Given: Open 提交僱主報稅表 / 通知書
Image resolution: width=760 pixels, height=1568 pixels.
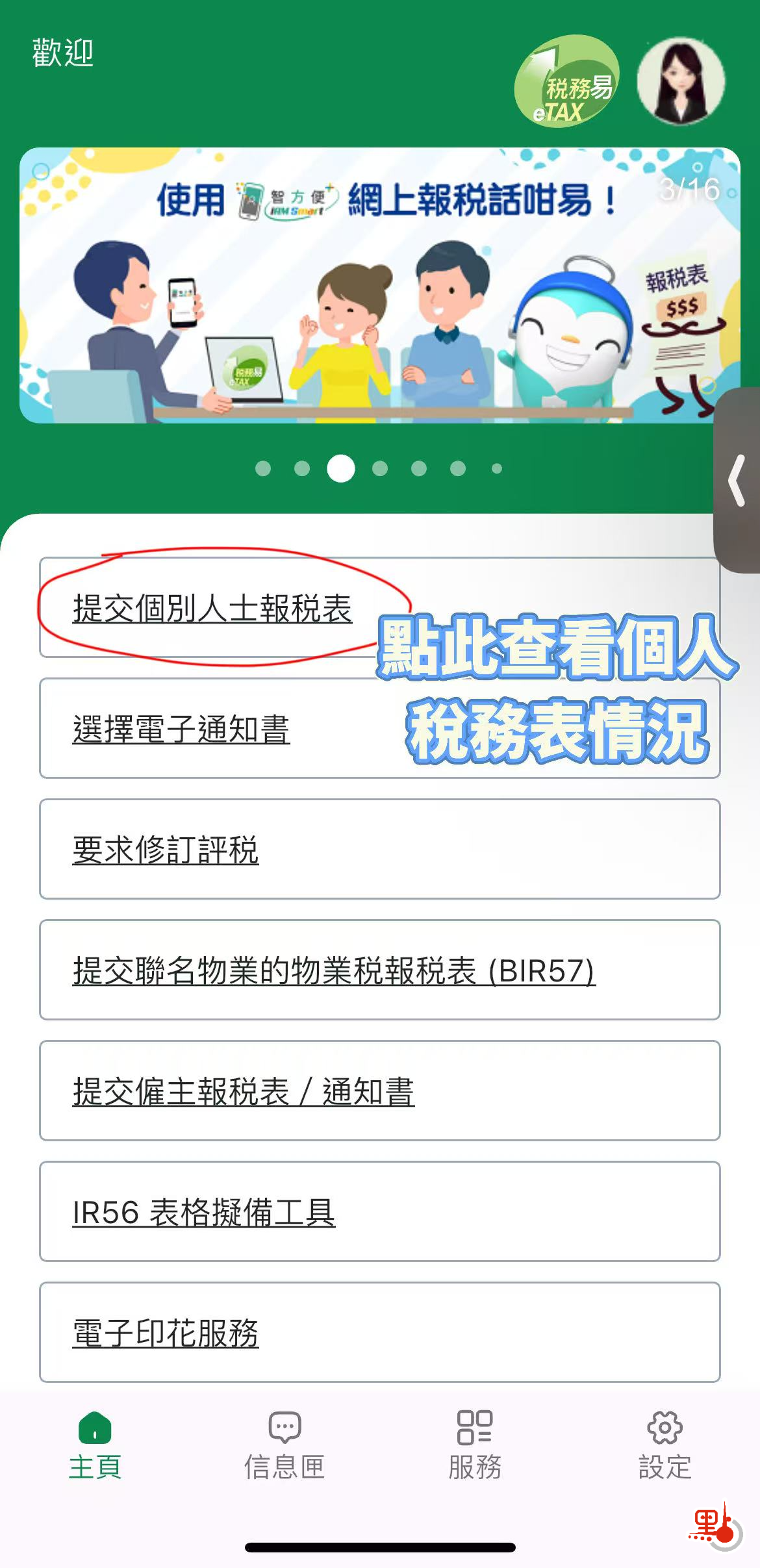Looking at the screenshot, I should tap(244, 1091).
